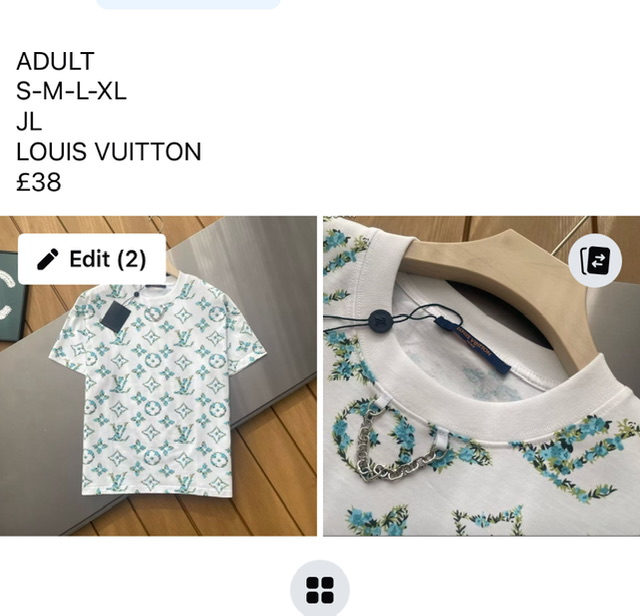Open the collar close-up photo tile

(480, 420)
